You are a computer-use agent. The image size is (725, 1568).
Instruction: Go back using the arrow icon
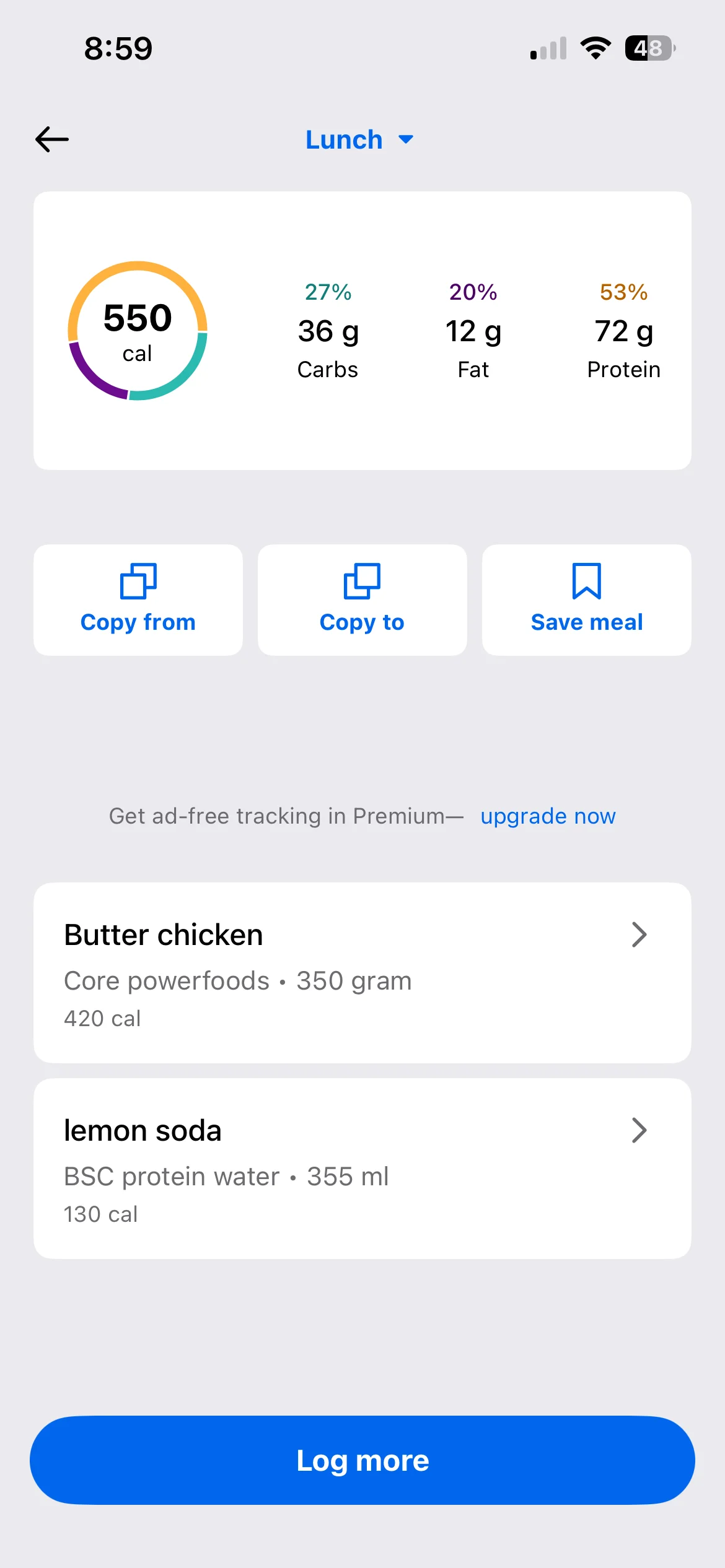point(52,139)
